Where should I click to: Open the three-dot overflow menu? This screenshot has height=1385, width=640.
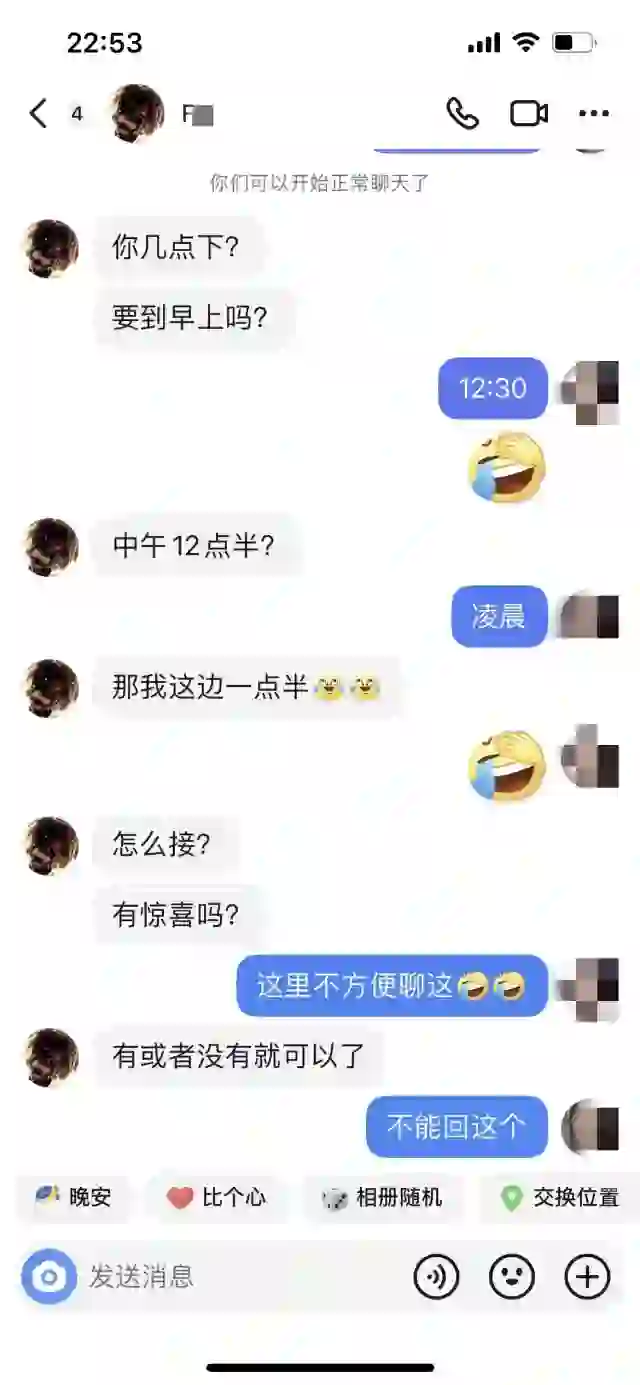[x=594, y=114]
